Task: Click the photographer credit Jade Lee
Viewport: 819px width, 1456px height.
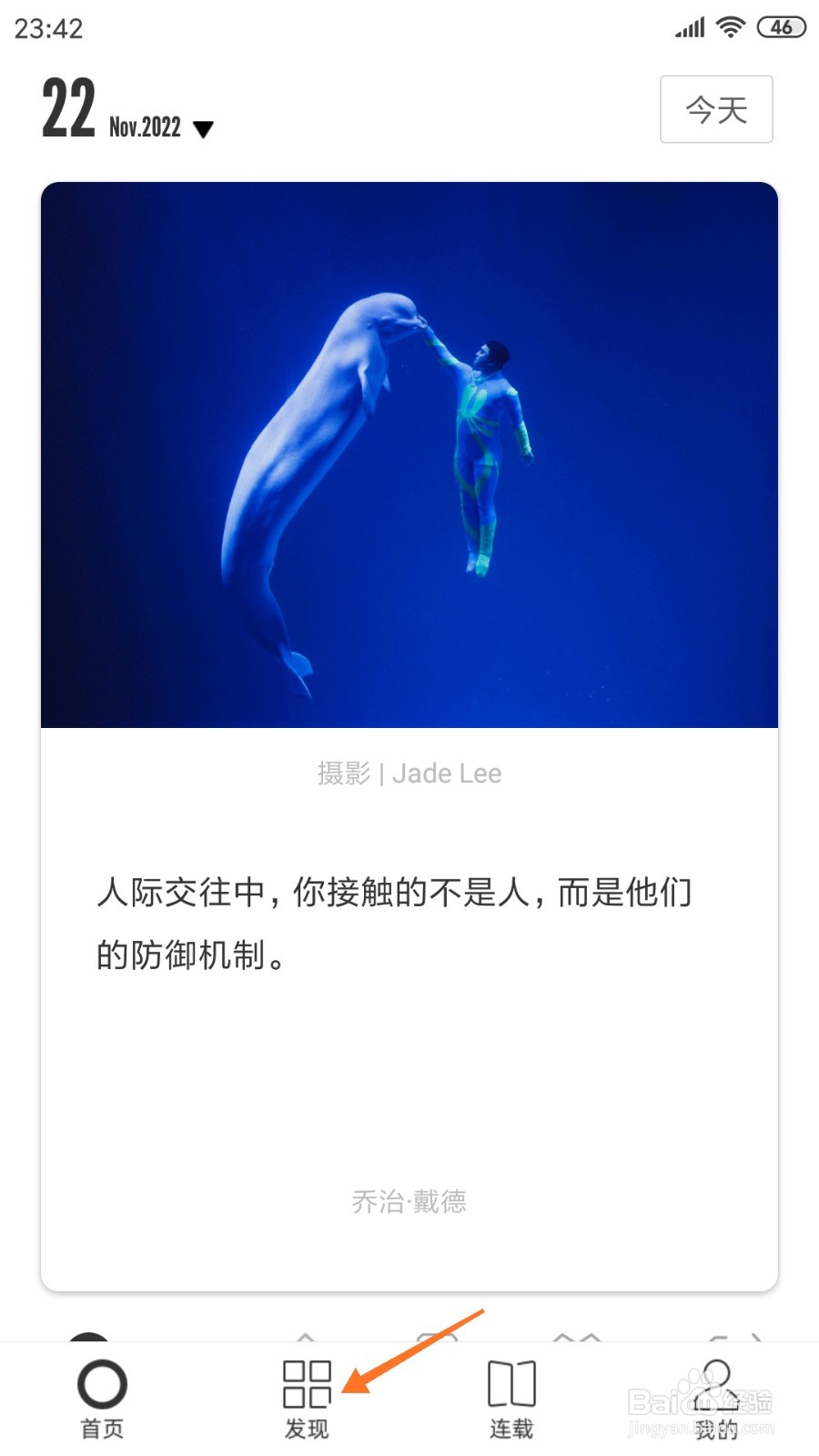Action: (x=409, y=773)
